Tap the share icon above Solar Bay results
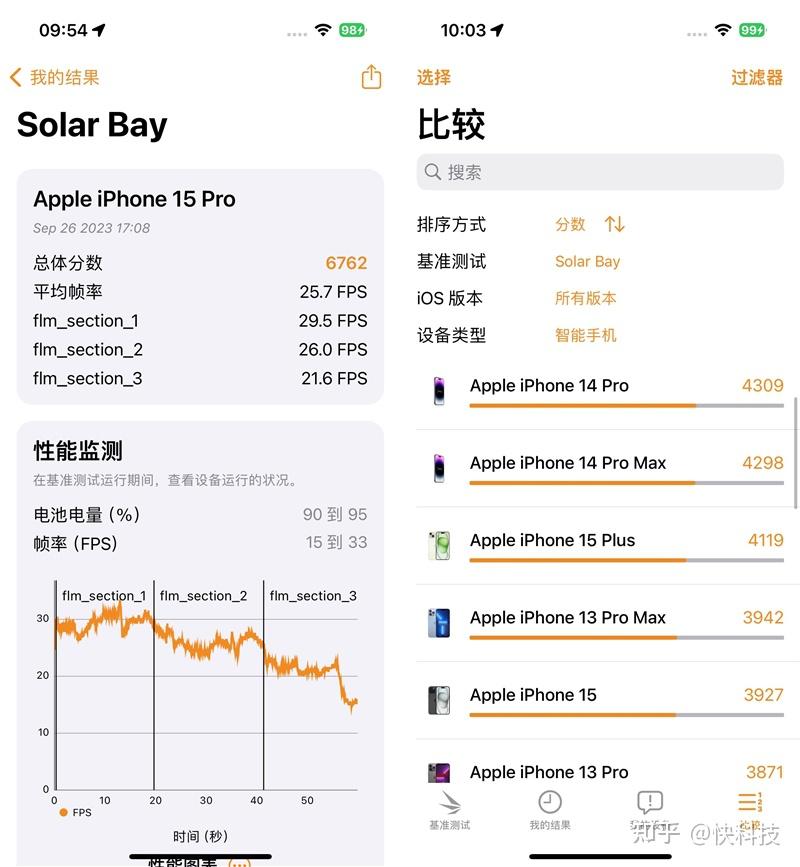 coord(371,76)
